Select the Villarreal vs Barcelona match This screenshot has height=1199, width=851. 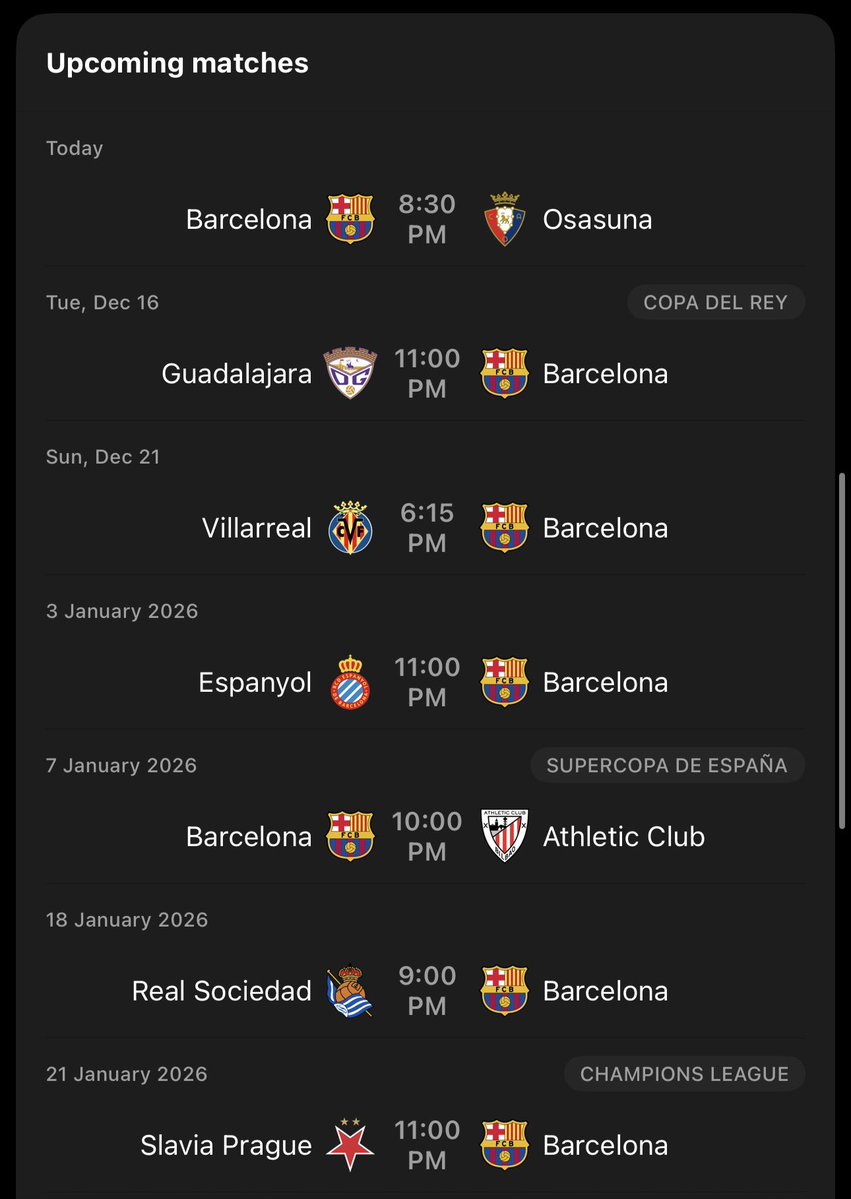click(x=426, y=528)
